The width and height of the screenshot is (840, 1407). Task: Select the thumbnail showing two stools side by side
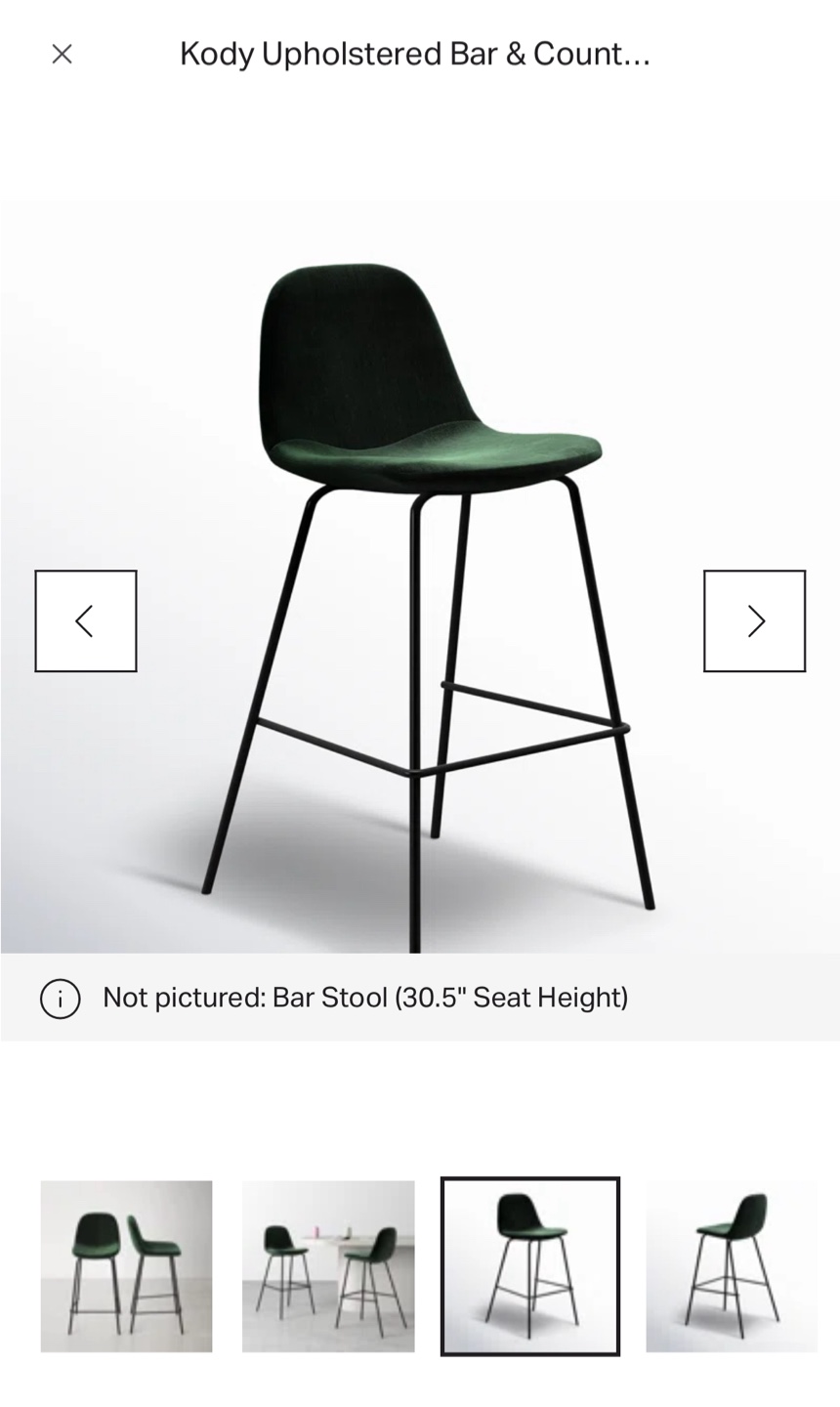click(x=126, y=1266)
